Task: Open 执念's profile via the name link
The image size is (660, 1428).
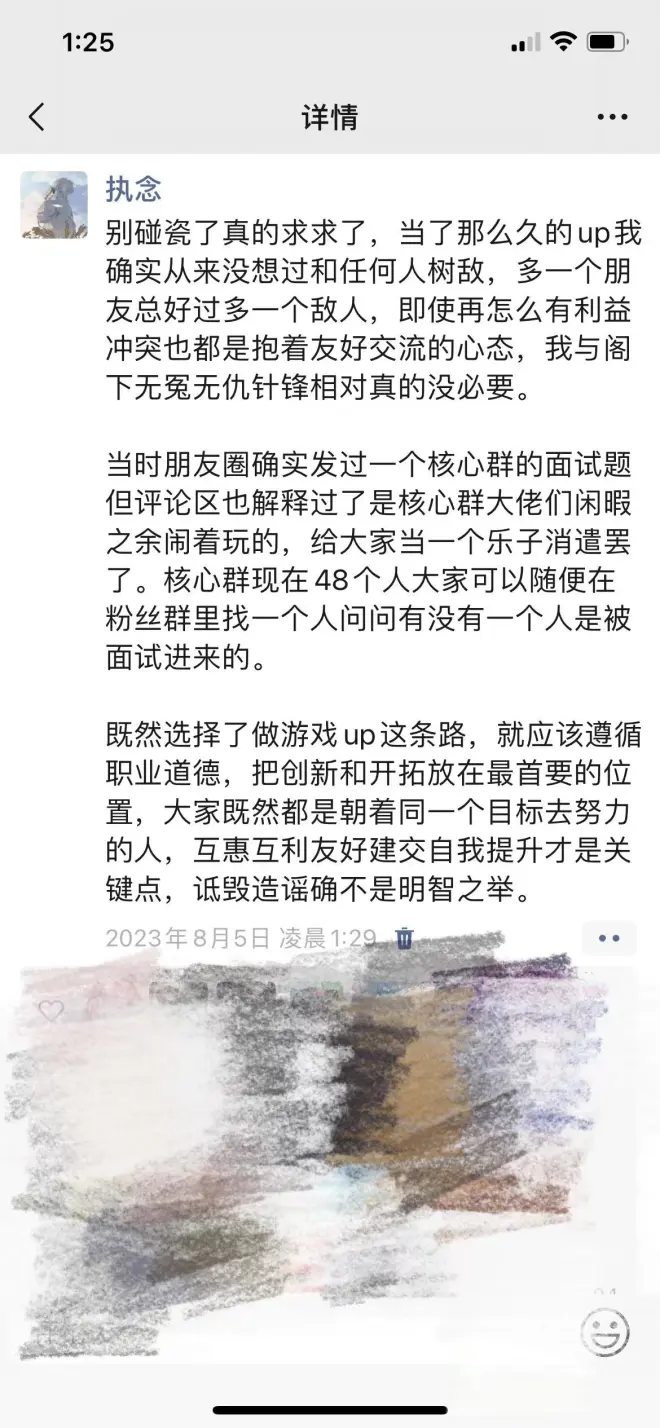Action: 134,189
